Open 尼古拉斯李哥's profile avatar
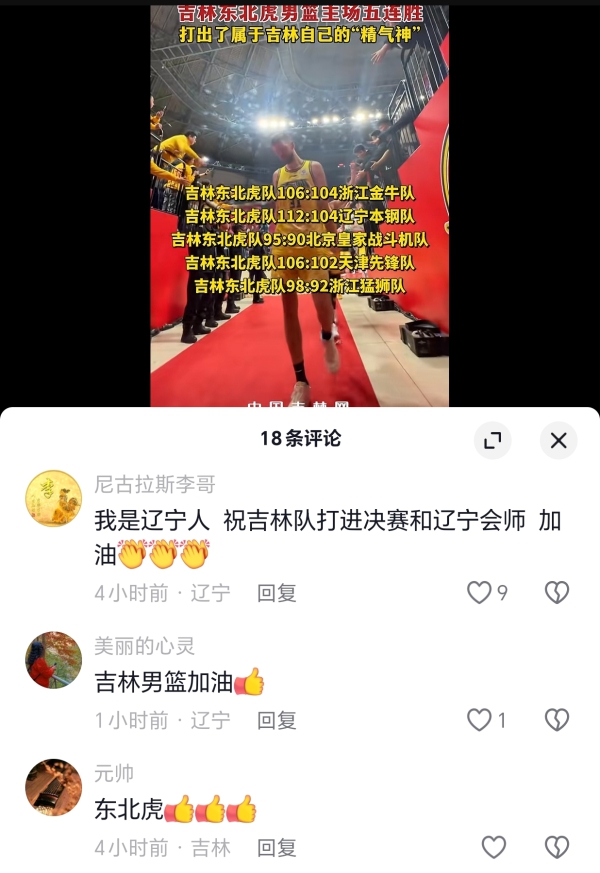The image size is (600, 873). point(53,498)
